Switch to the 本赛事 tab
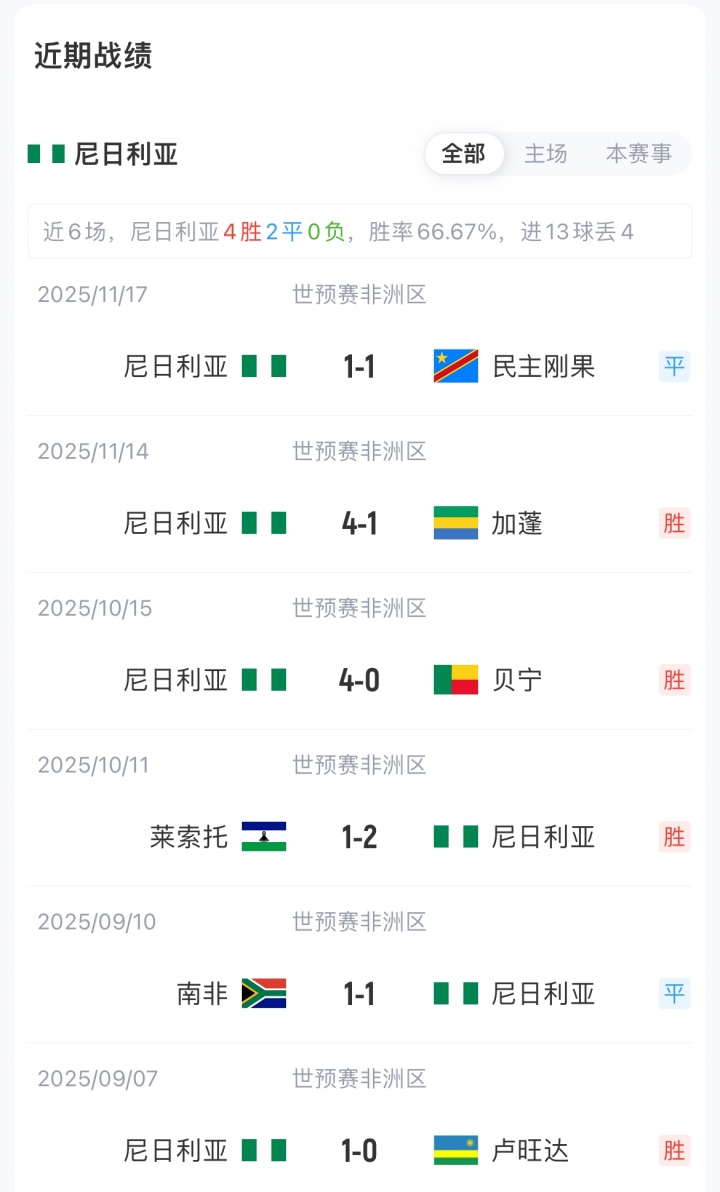 click(x=638, y=154)
